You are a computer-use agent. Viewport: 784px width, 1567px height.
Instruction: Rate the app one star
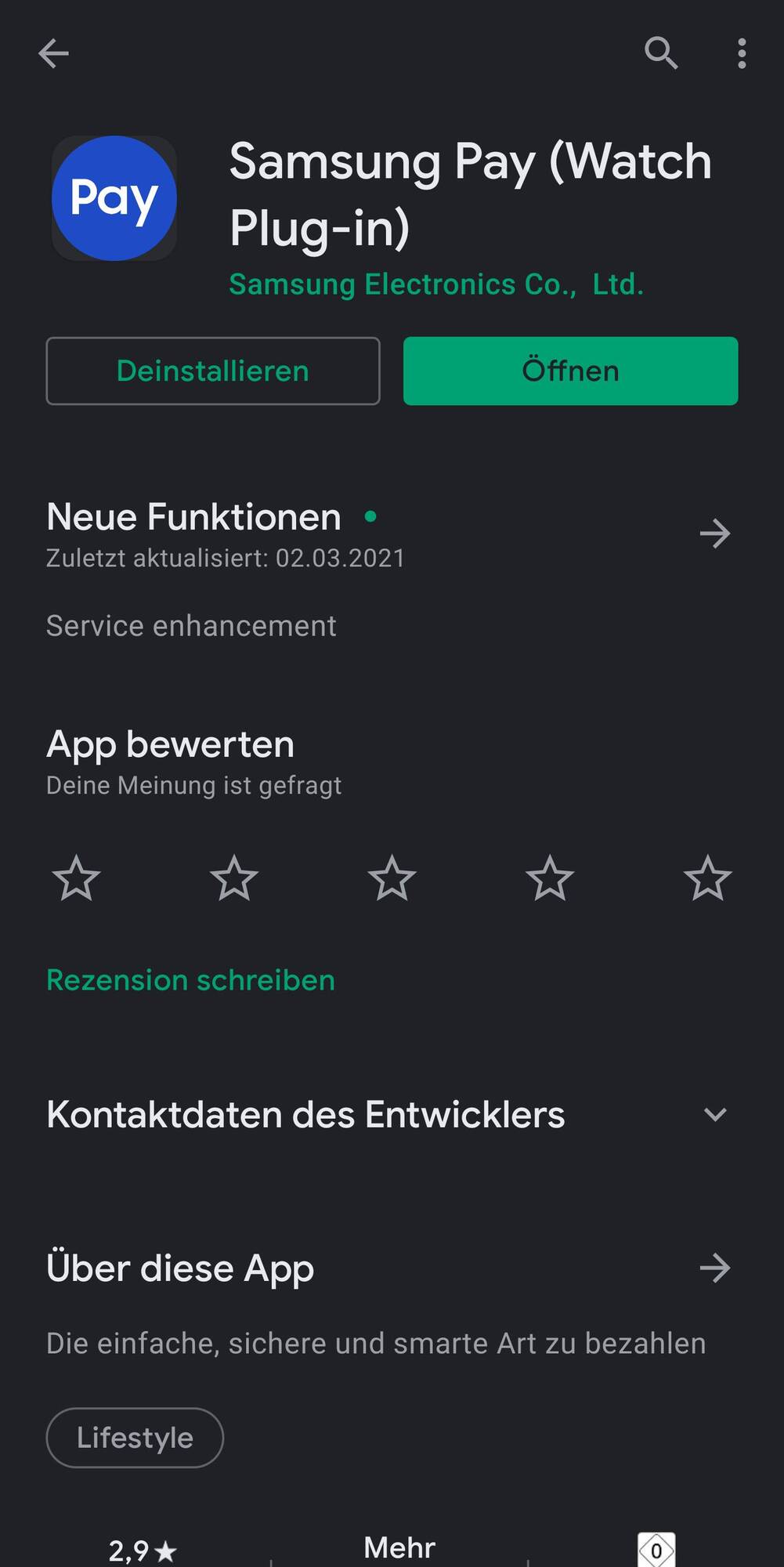click(x=76, y=878)
